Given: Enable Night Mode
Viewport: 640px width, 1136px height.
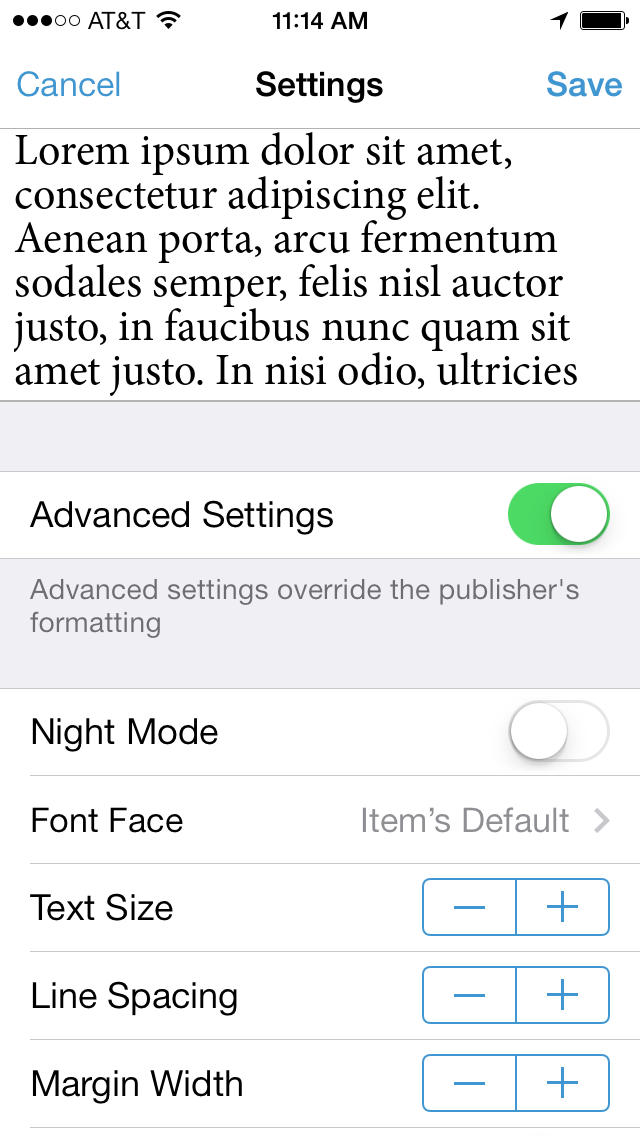Looking at the screenshot, I should pos(559,732).
